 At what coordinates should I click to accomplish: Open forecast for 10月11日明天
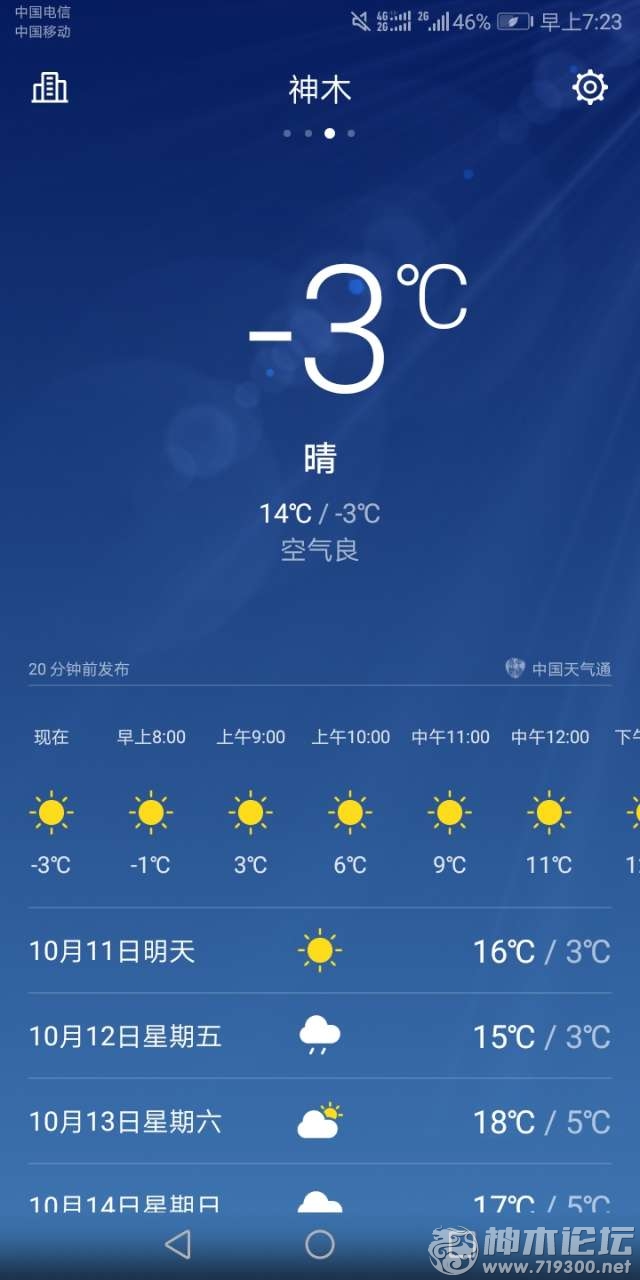(320, 950)
